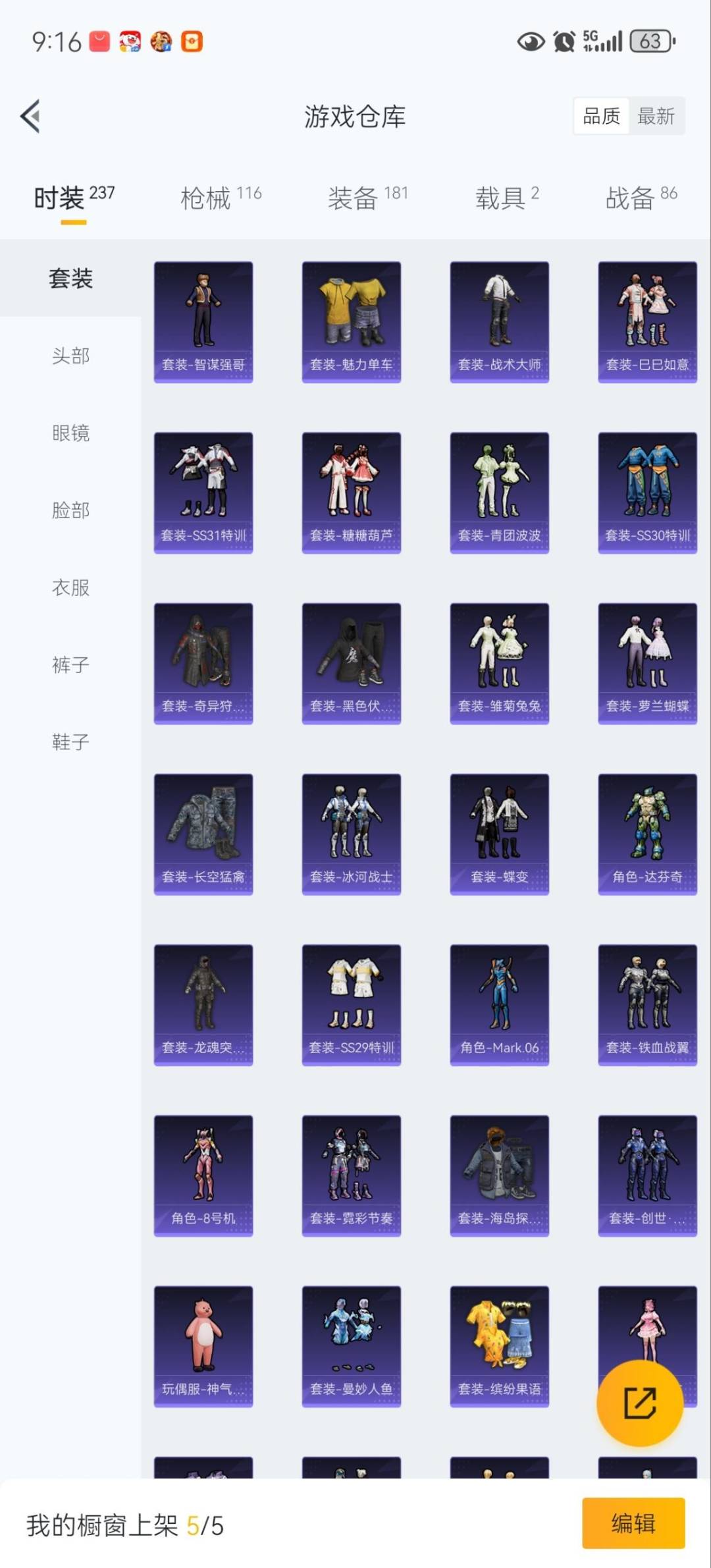
Task: Tap the alarm clock status bar icon
Action: tap(563, 41)
